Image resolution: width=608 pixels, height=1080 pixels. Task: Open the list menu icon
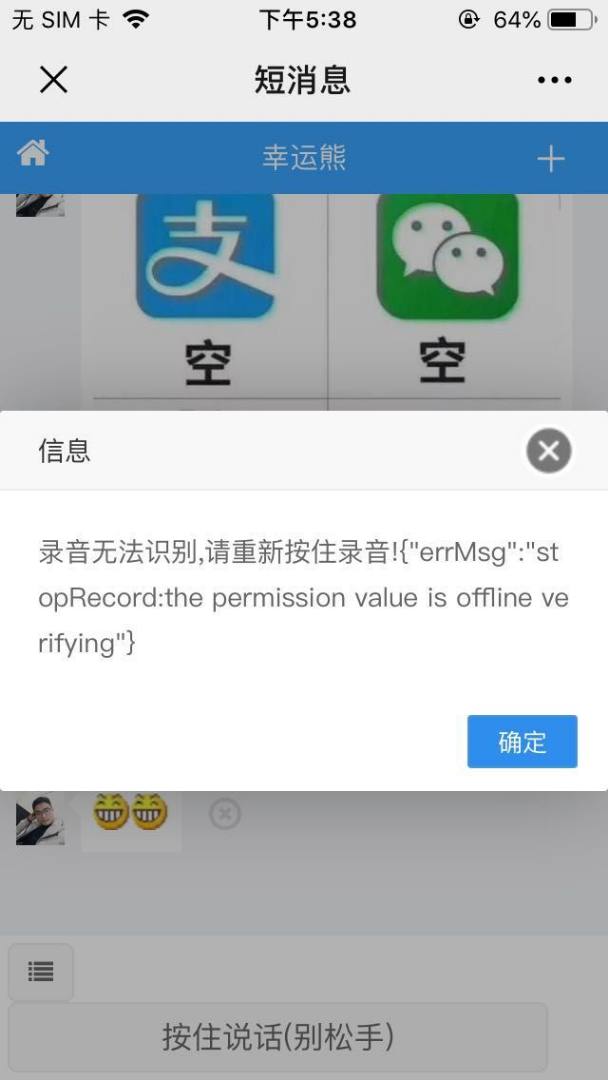coord(41,971)
